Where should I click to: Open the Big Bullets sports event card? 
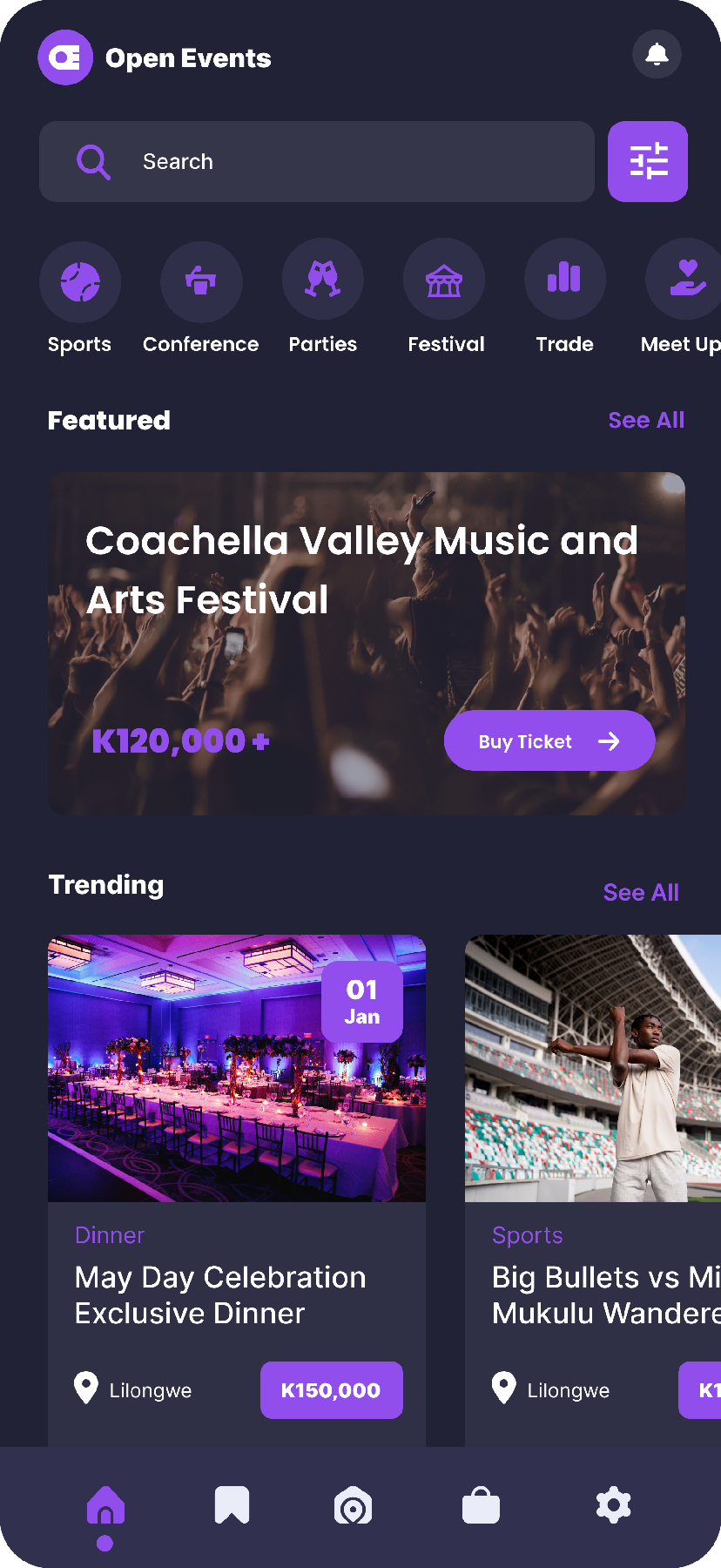[x=601, y=1294]
